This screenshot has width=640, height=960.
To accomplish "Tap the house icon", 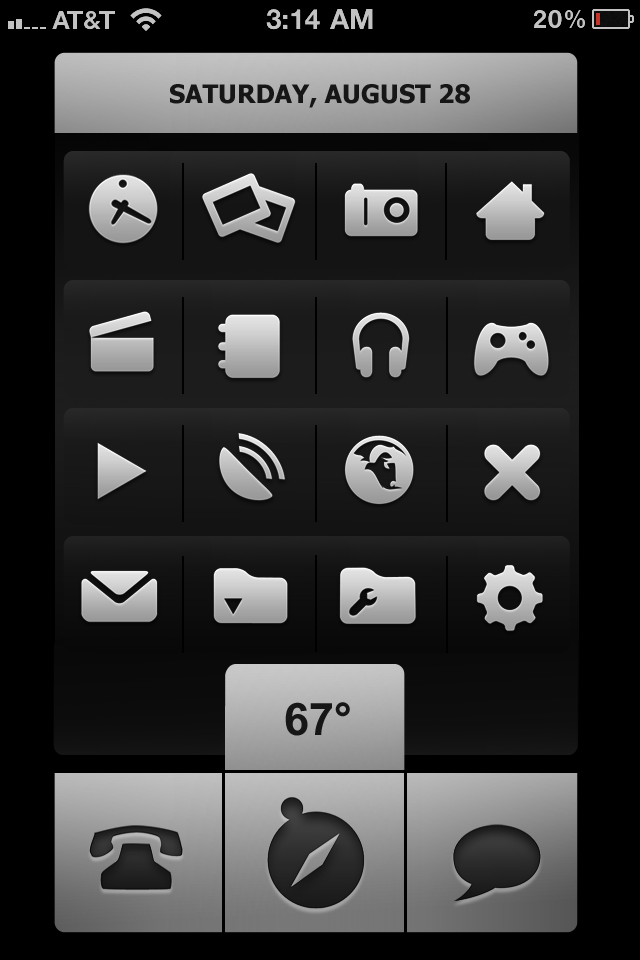I will pyautogui.click(x=510, y=210).
